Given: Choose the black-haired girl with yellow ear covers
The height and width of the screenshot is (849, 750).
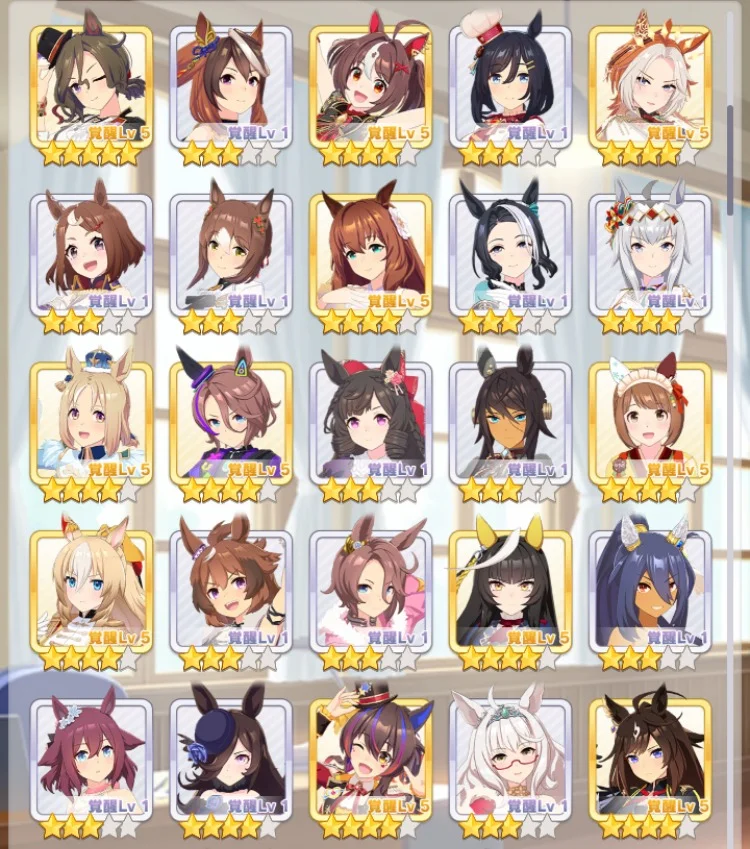Looking at the screenshot, I should click(510, 592).
